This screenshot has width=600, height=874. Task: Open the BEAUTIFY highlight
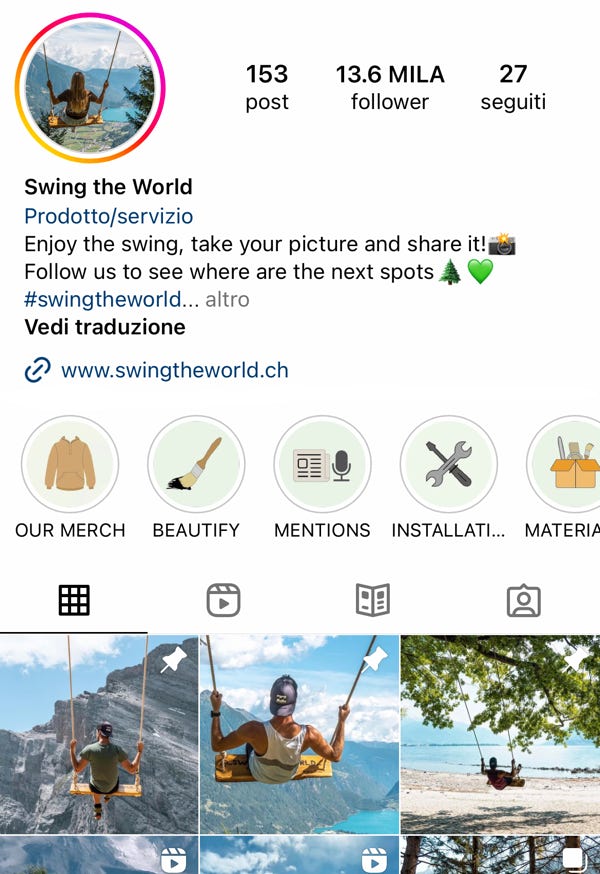(x=196, y=465)
